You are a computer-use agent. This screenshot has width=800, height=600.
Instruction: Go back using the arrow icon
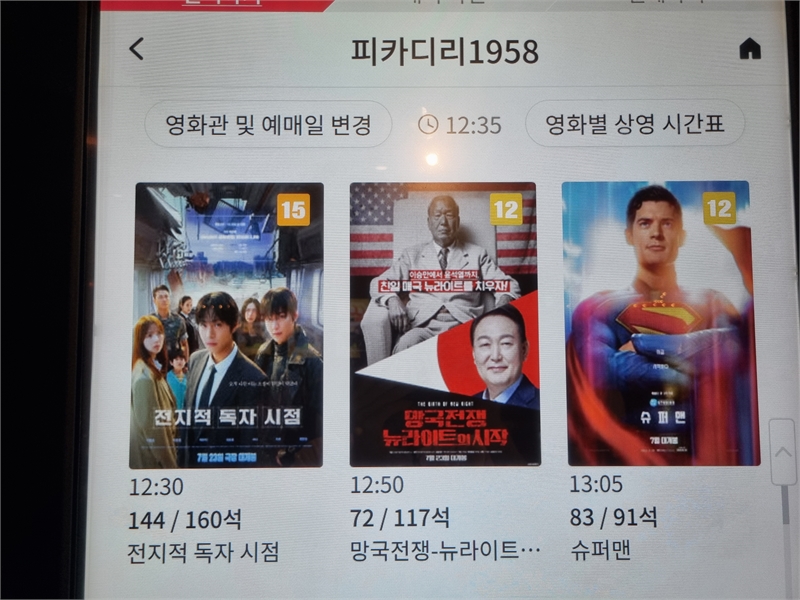coord(137,49)
